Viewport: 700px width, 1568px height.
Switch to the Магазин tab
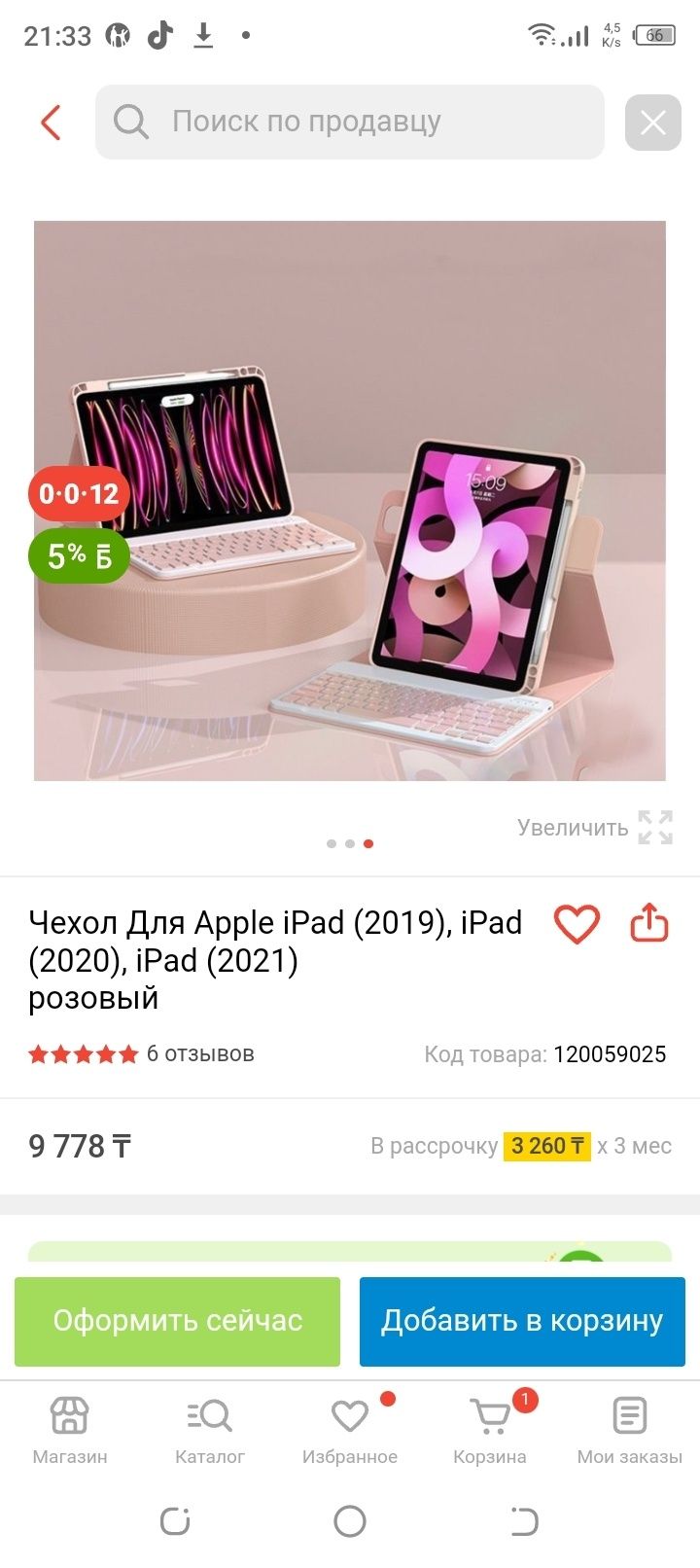[70, 1430]
